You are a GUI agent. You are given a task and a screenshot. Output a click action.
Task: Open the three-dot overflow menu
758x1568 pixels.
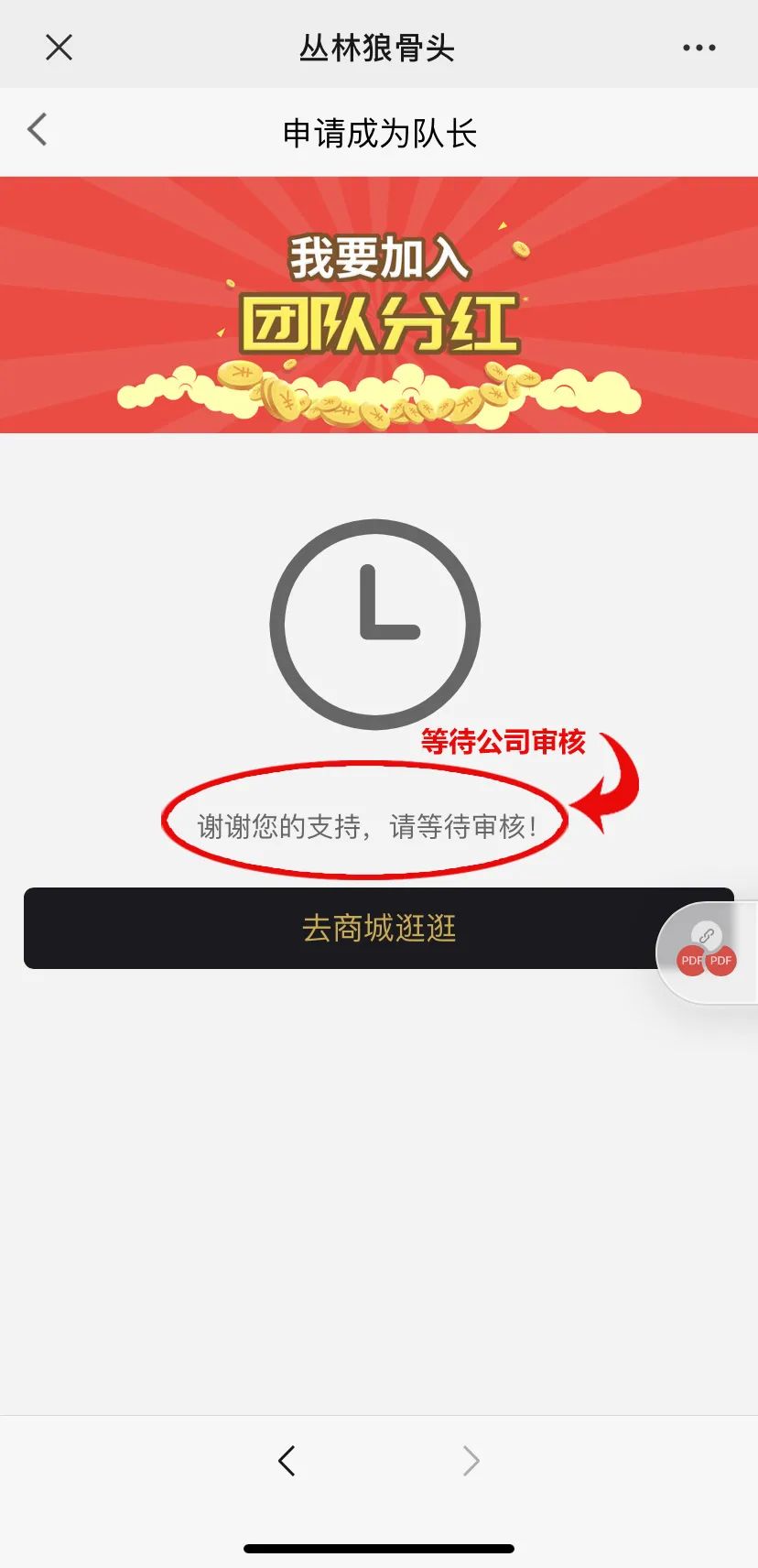(698, 48)
